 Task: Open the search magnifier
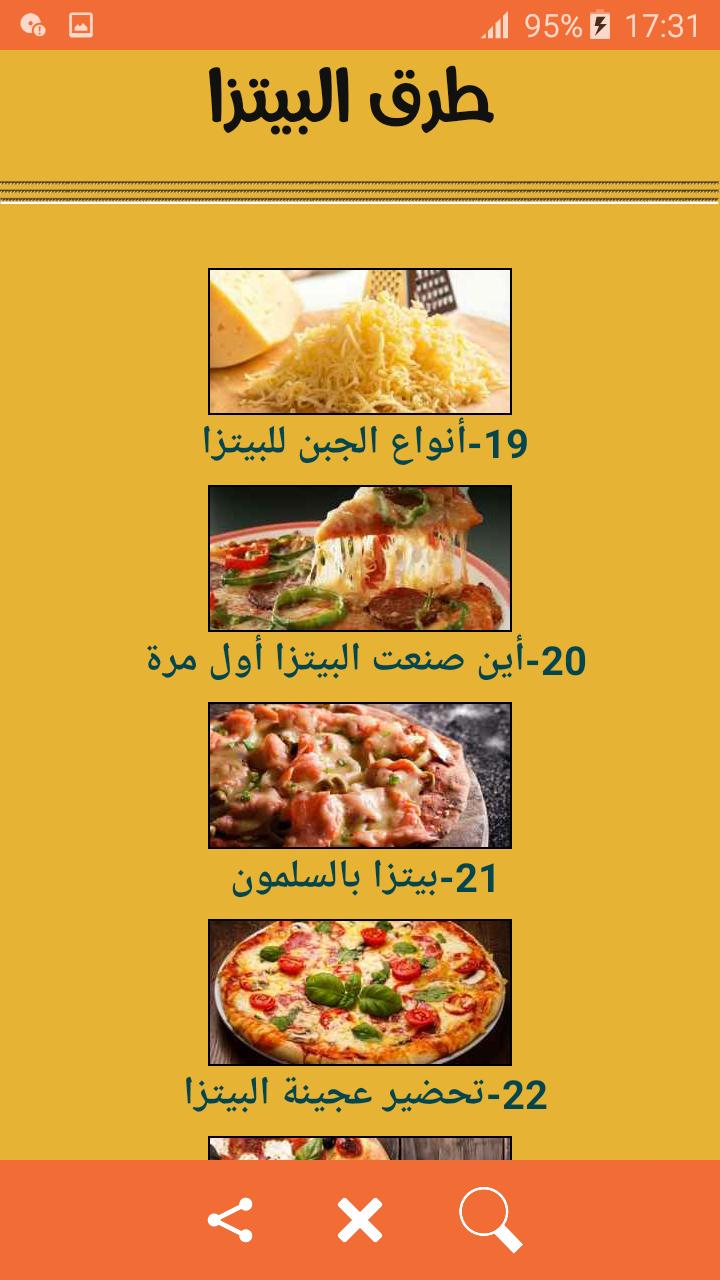click(490, 1221)
